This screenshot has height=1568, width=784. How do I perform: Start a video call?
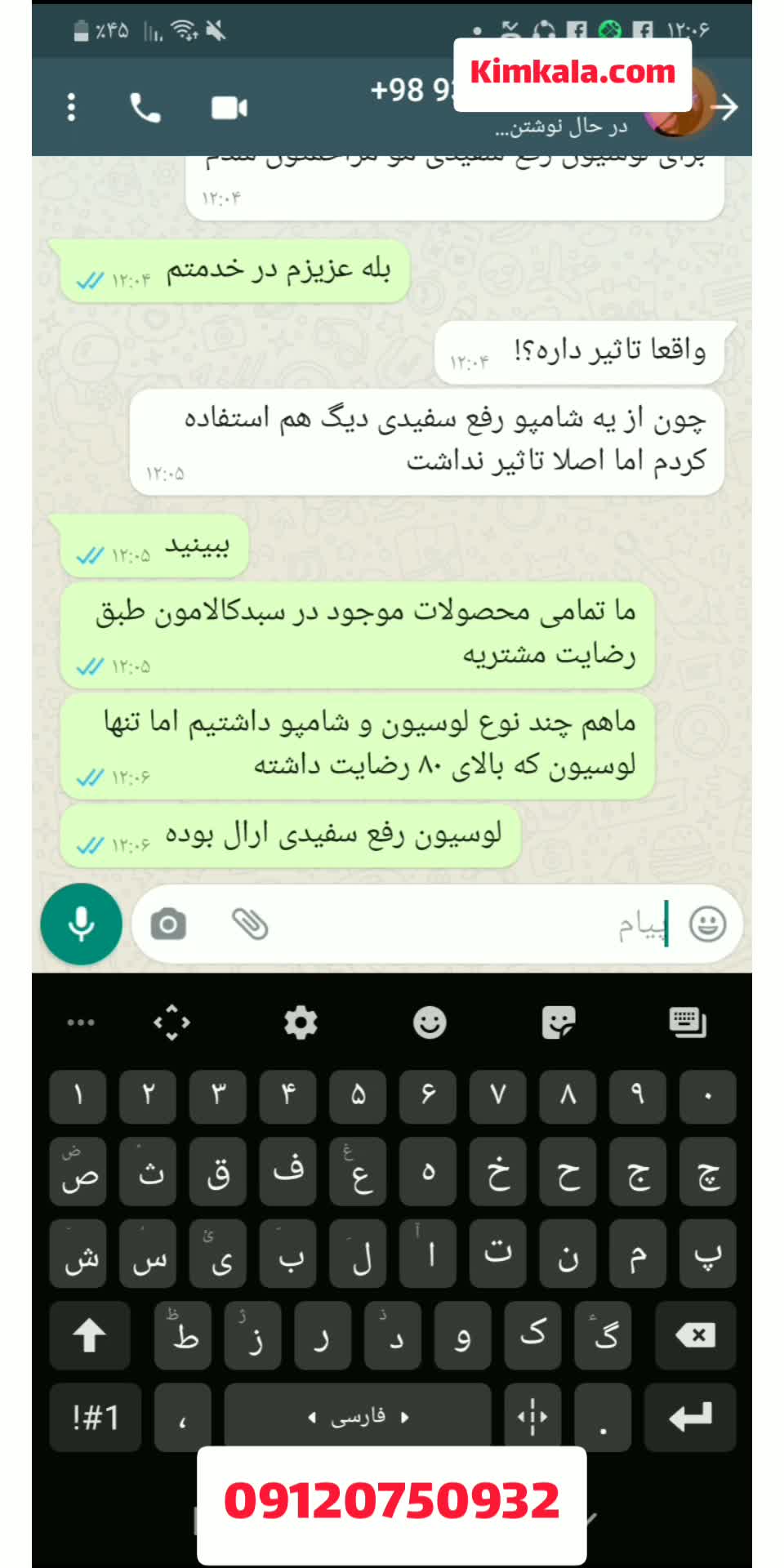coord(229,107)
